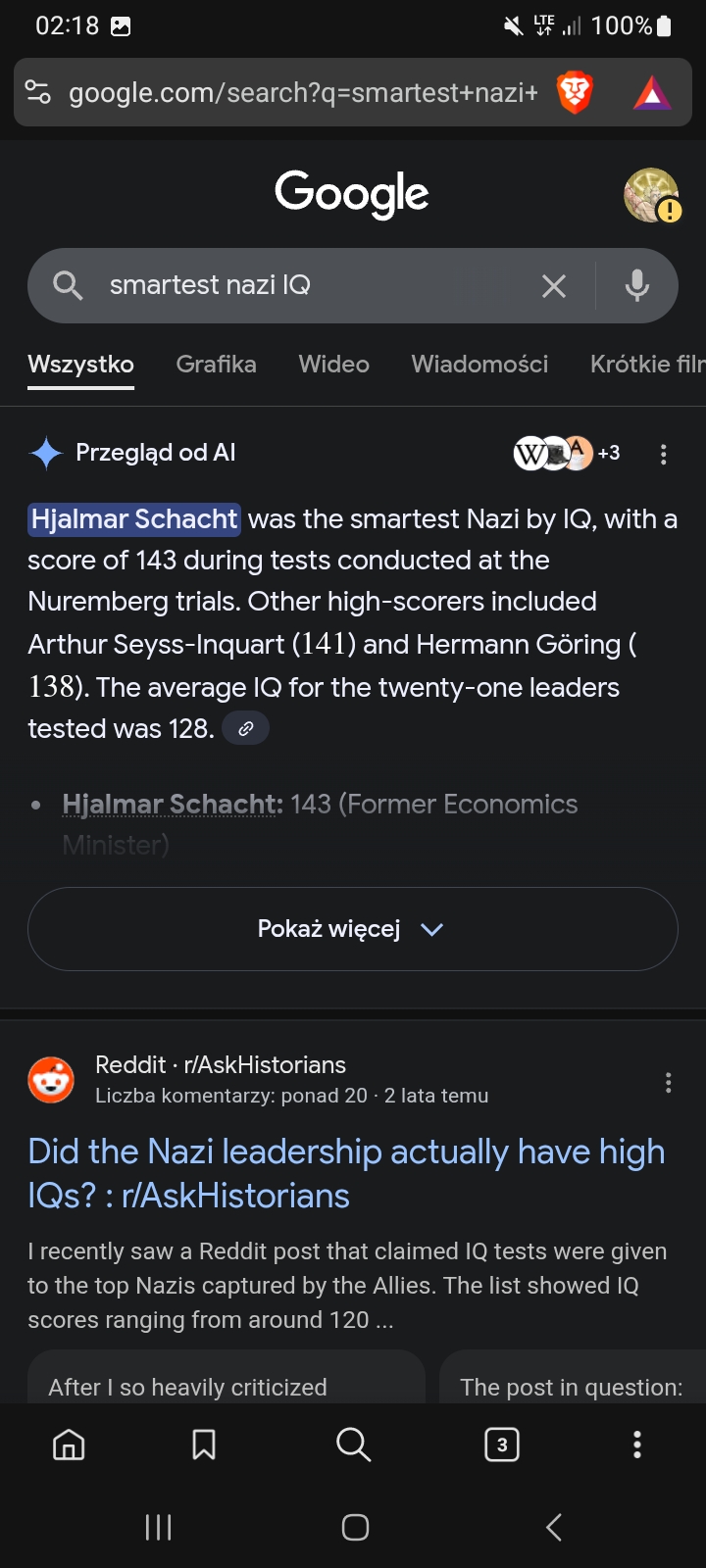Edit the search query field
Screen dimensions: 706x1568
[314, 285]
